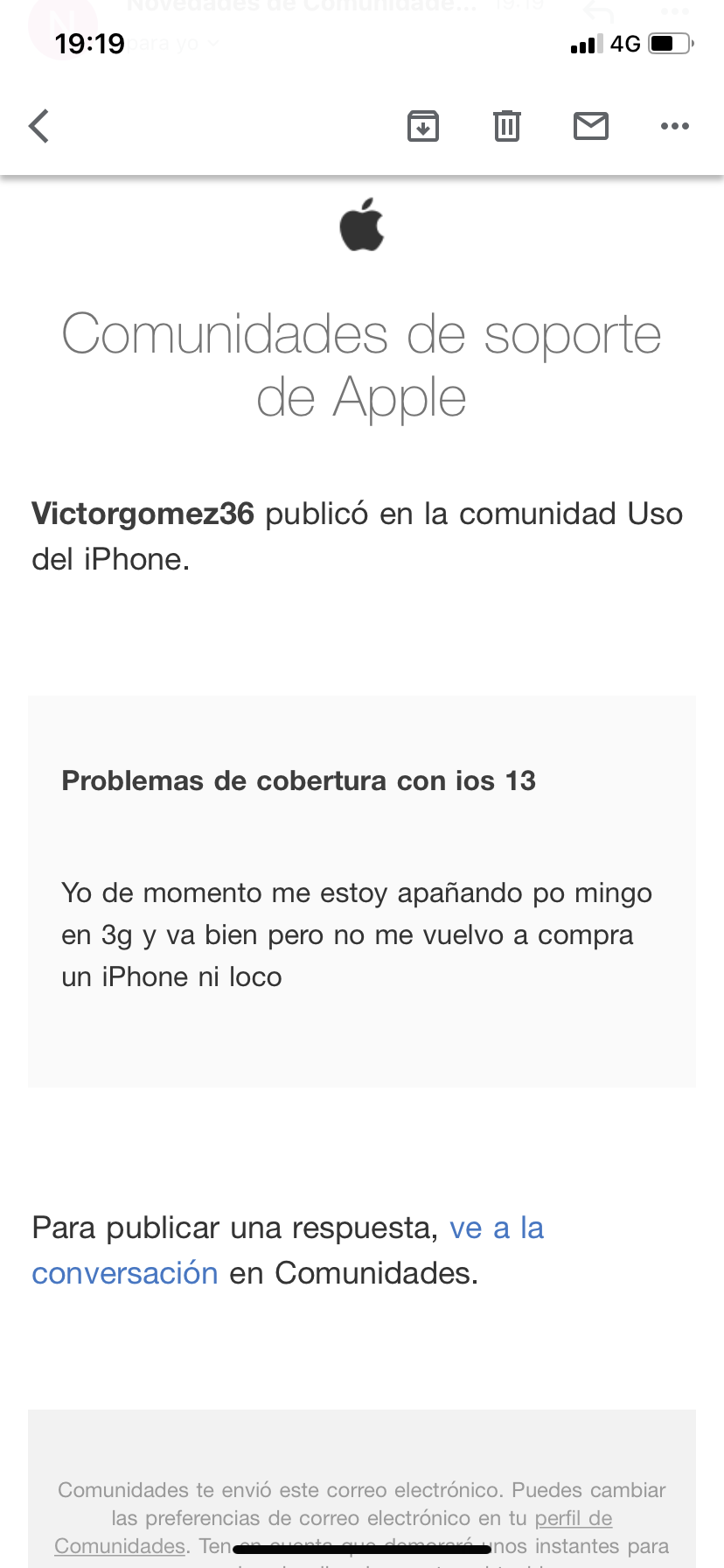Open the 'perfil de Comunidades' link

pos(573,1518)
